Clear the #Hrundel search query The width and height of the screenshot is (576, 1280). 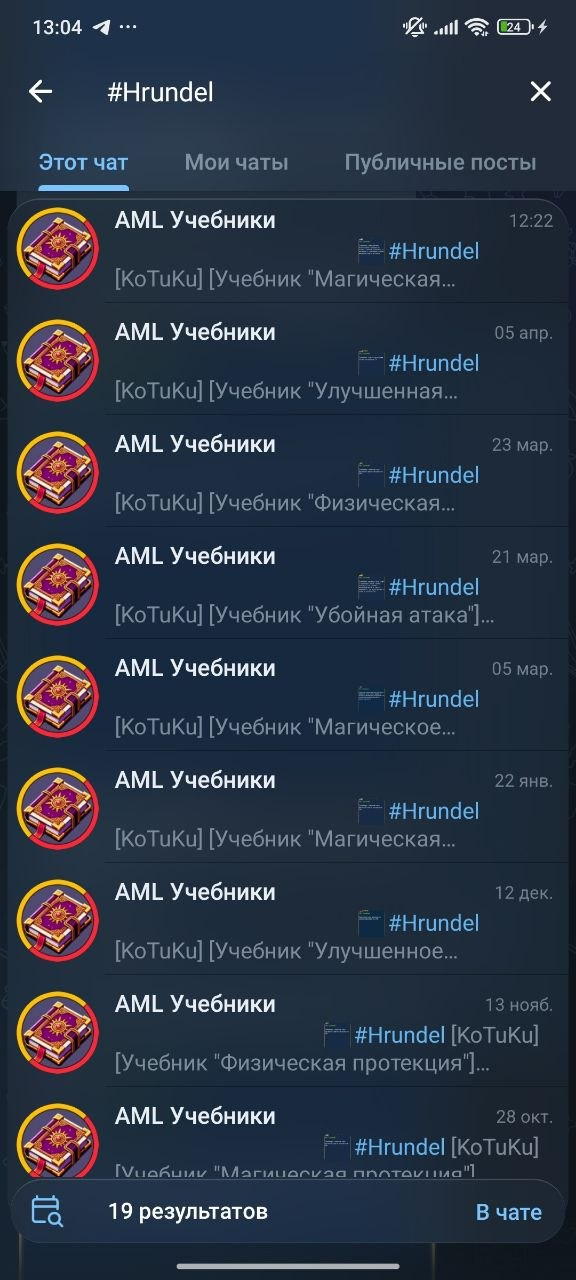coord(540,92)
